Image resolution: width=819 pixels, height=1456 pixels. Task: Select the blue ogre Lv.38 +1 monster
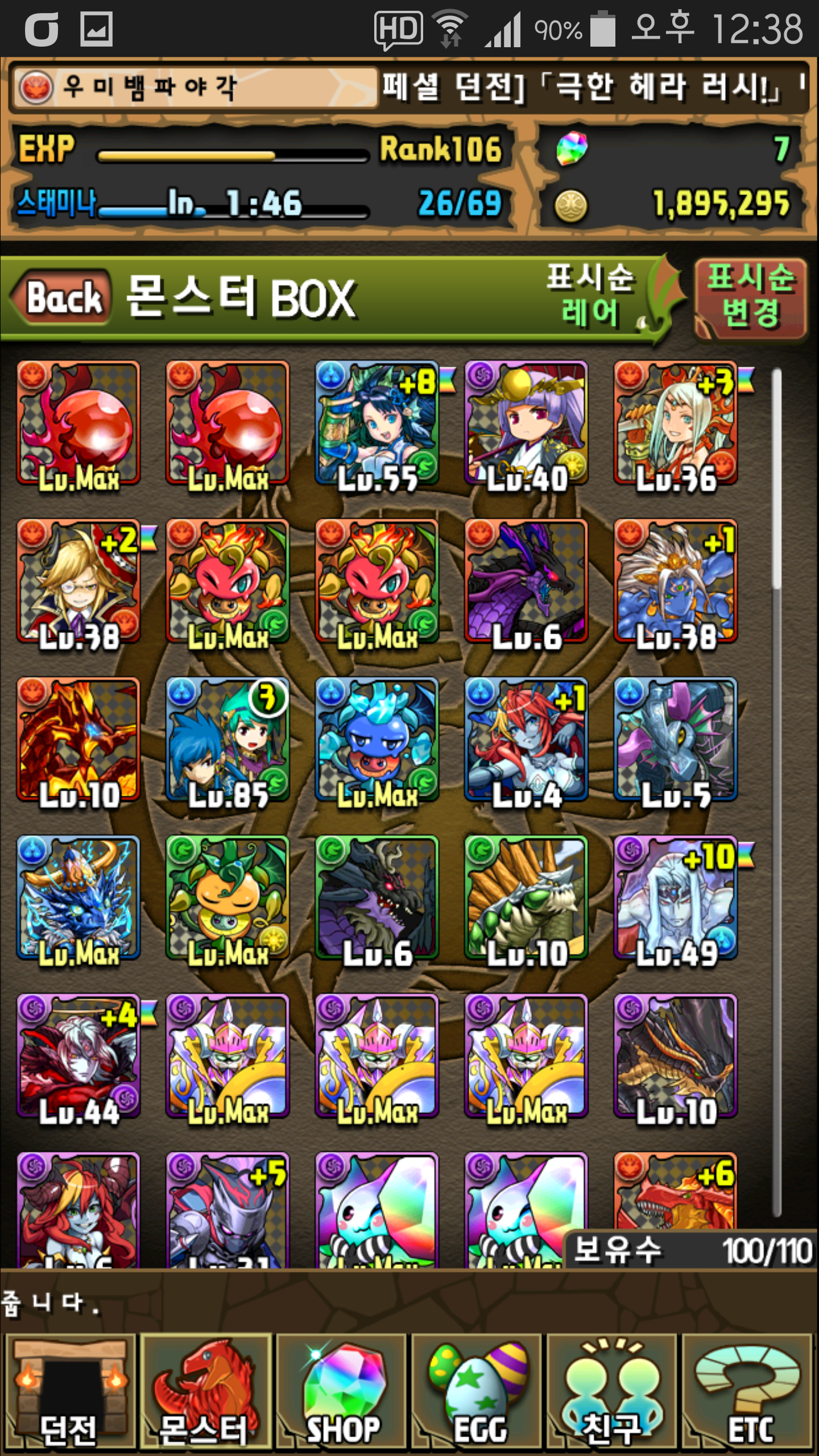(x=676, y=581)
